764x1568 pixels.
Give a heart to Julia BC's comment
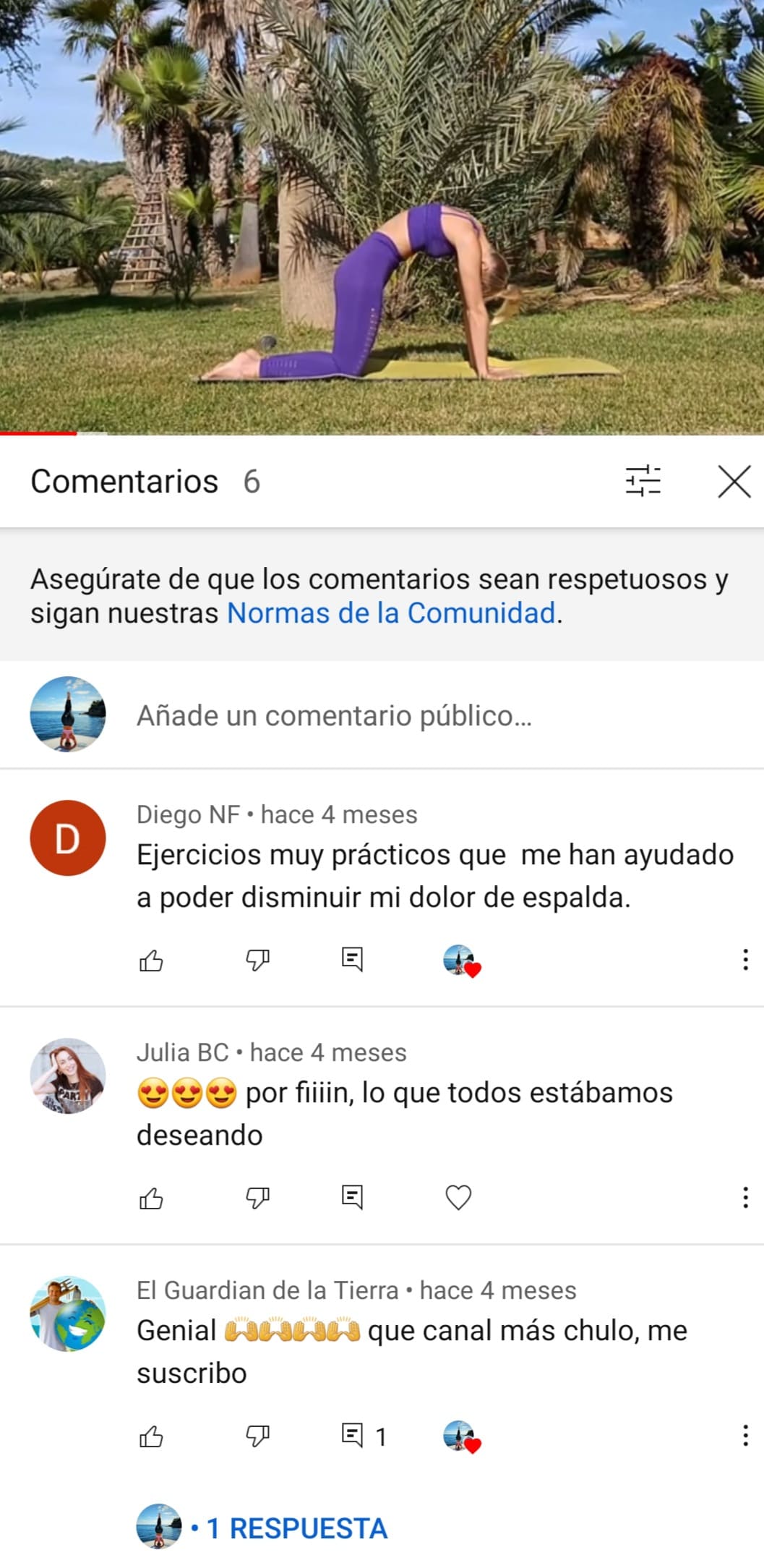pos(458,1198)
